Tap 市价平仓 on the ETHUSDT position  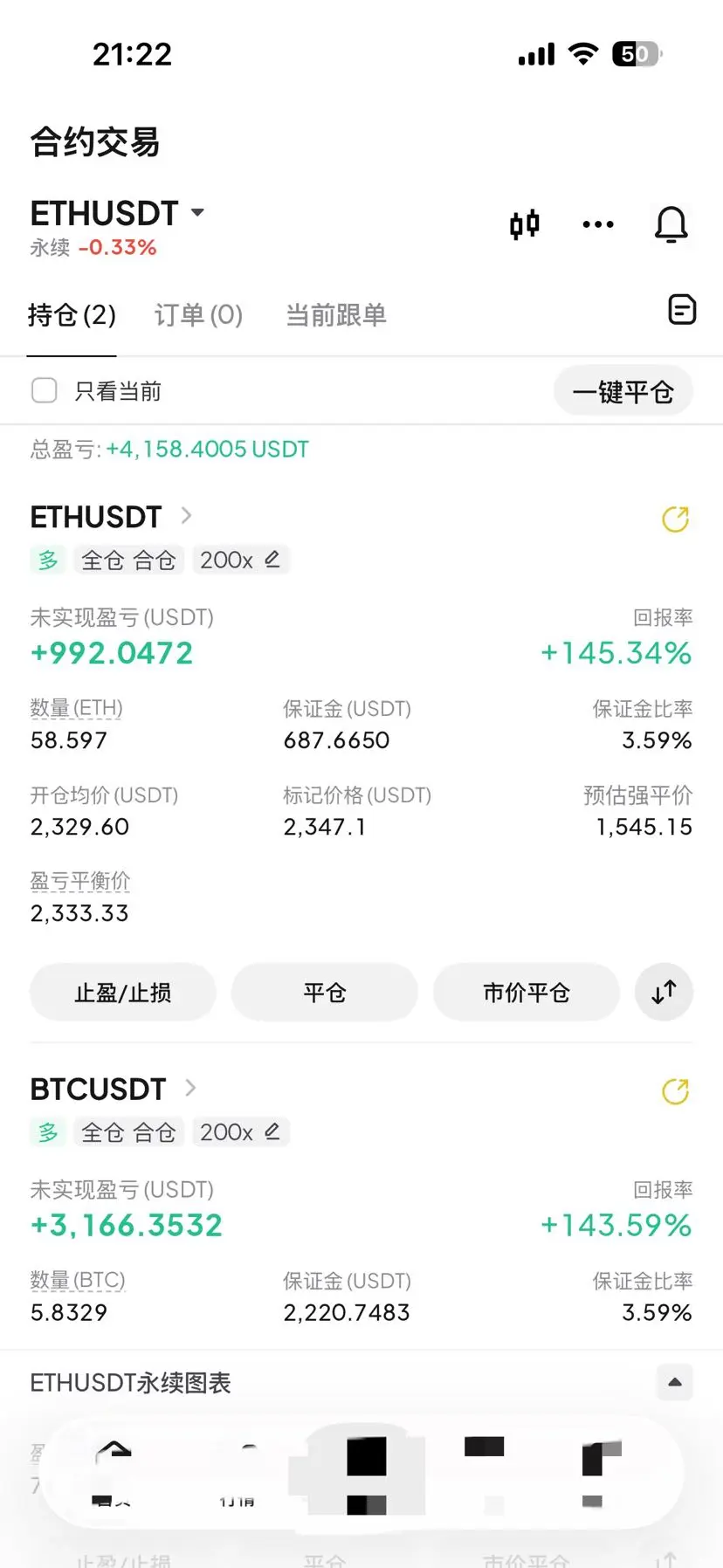tap(527, 992)
